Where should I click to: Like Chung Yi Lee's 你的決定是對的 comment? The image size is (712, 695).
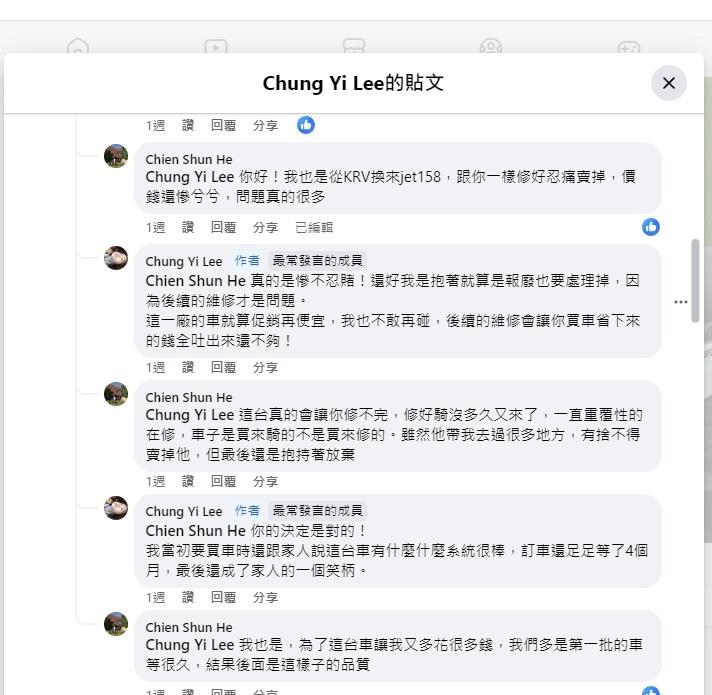point(188,597)
